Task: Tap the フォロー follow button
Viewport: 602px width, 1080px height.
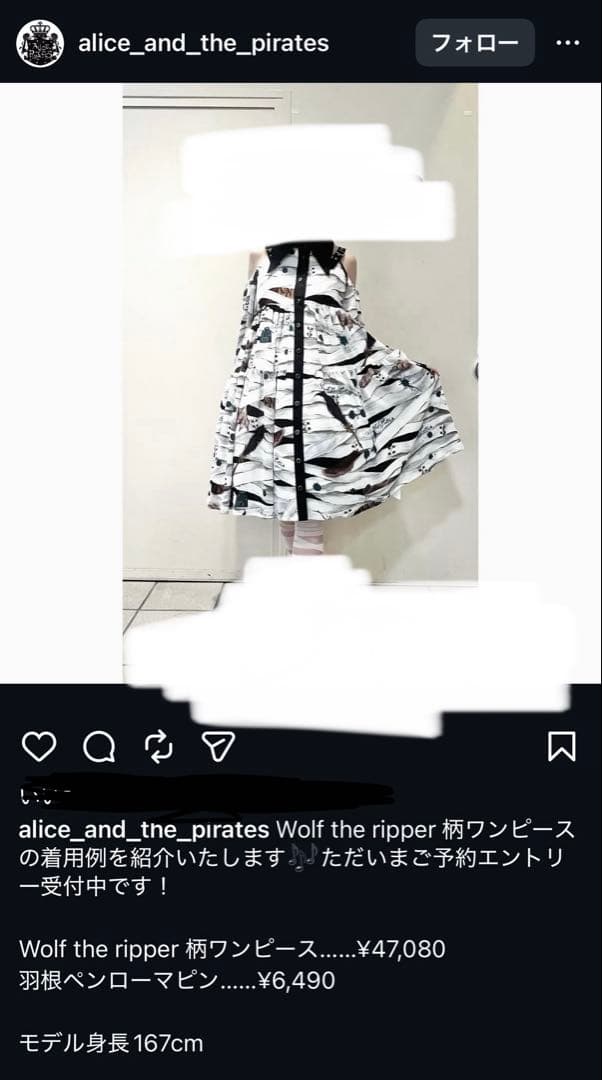Action: click(x=475, y=43)
